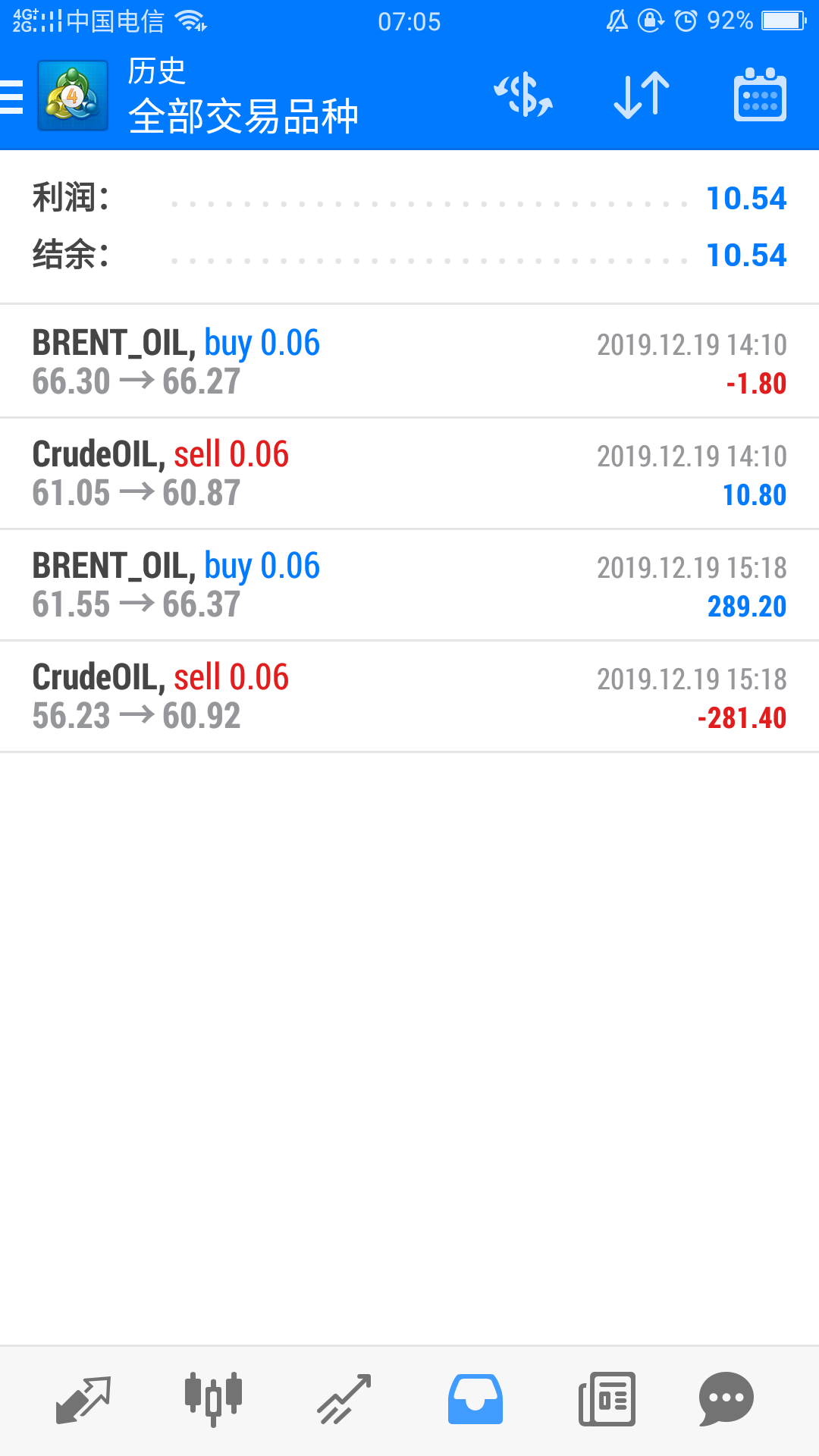The width and height of the screenshot is (819, 1456).
Task: Open CrudeOIL sell trade with 10.80 profit
Action: 409,473
